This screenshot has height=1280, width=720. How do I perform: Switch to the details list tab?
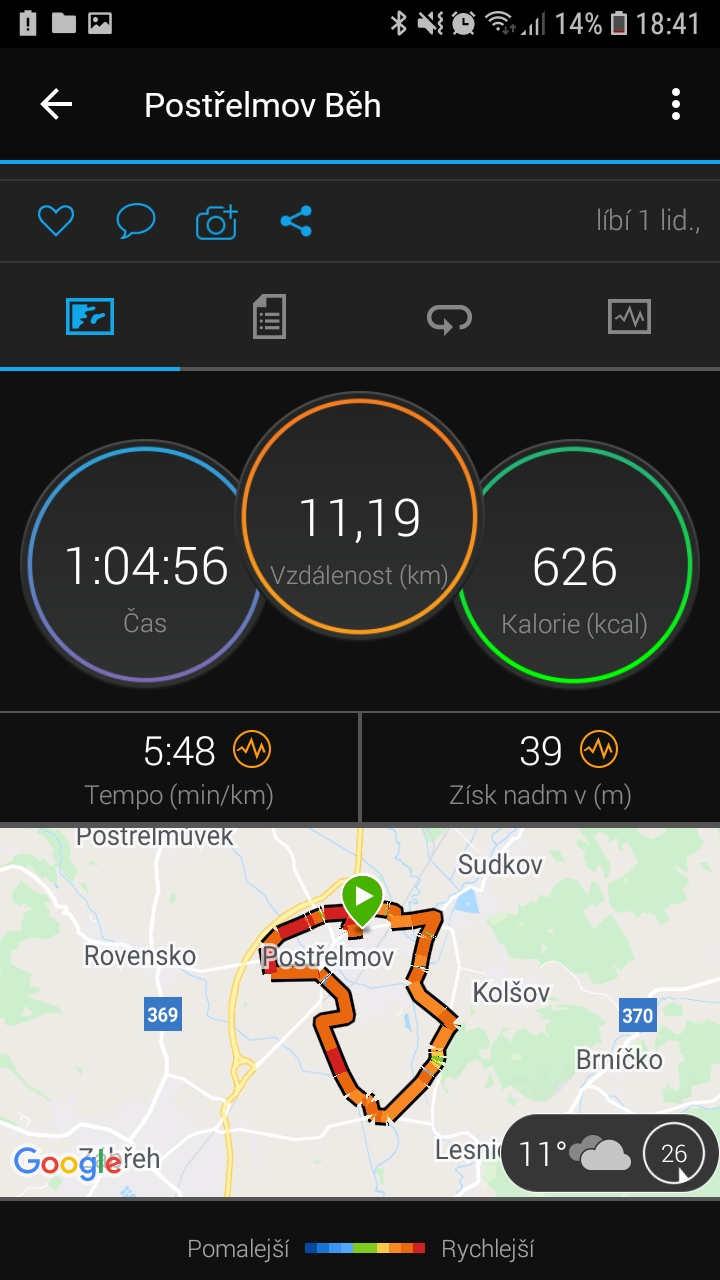coord(269,317)
